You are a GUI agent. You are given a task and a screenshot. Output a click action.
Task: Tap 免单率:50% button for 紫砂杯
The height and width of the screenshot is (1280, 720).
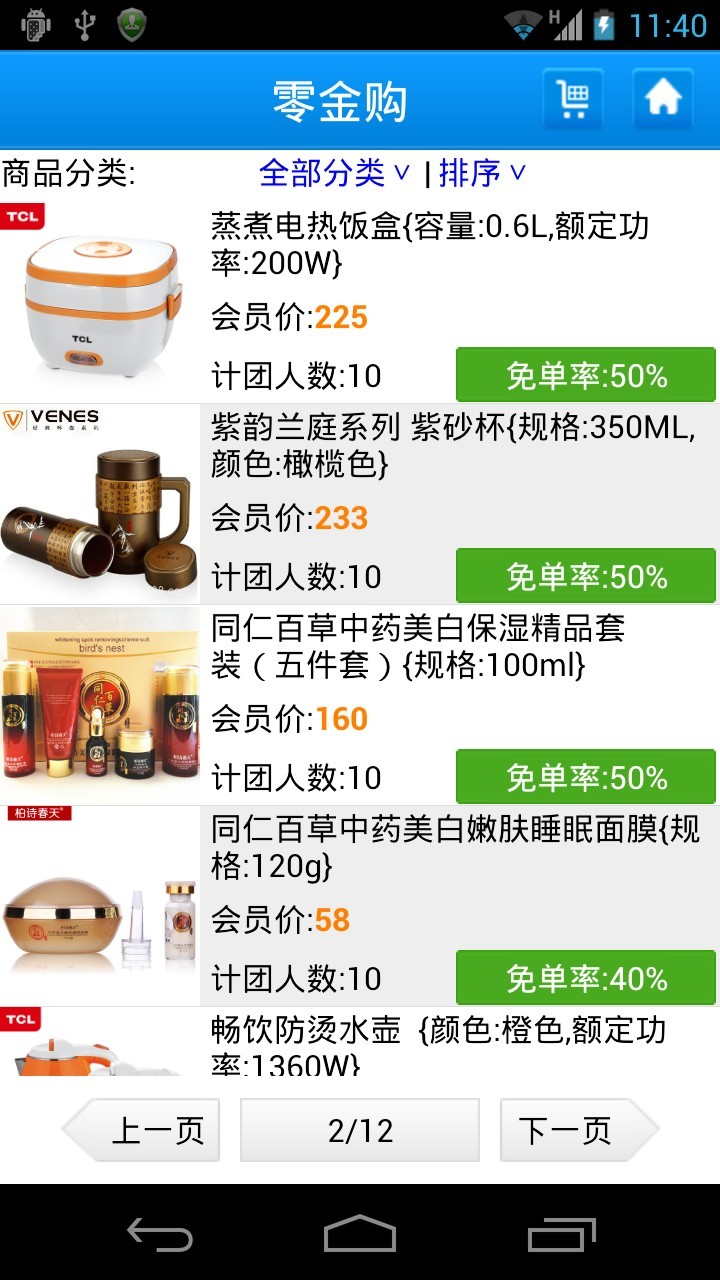pos(586,576)
